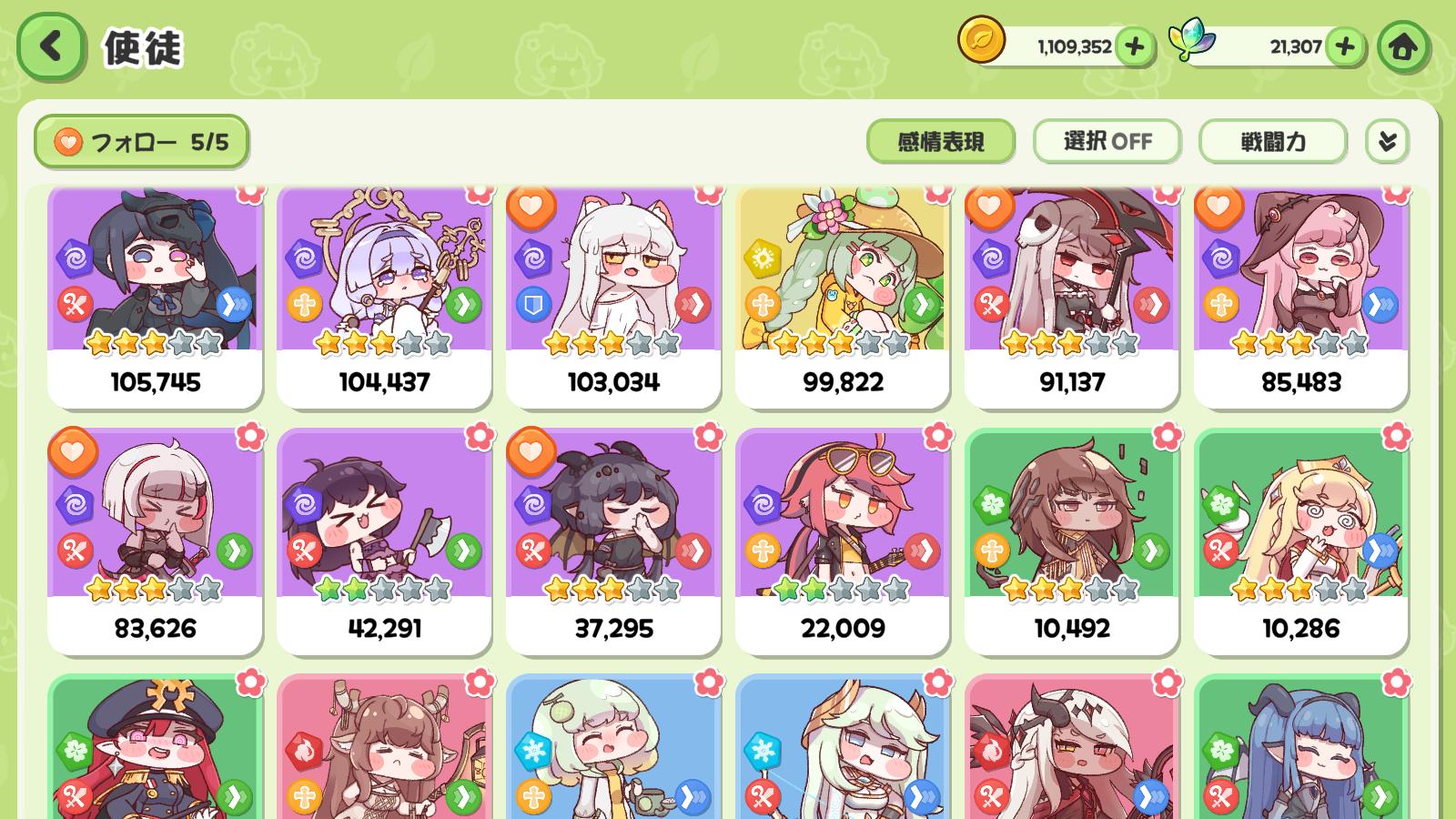Select the apostle card showing 104,437
Image resolution: width=1456 pixels, height=819 pixels.
(x=384, y=291)
